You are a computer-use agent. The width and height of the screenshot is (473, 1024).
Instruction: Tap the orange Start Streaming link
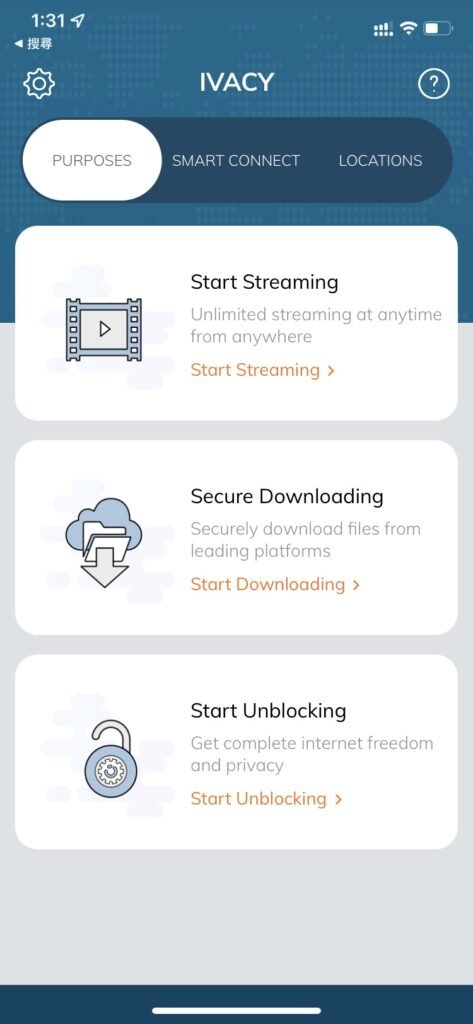pos(263,370)
